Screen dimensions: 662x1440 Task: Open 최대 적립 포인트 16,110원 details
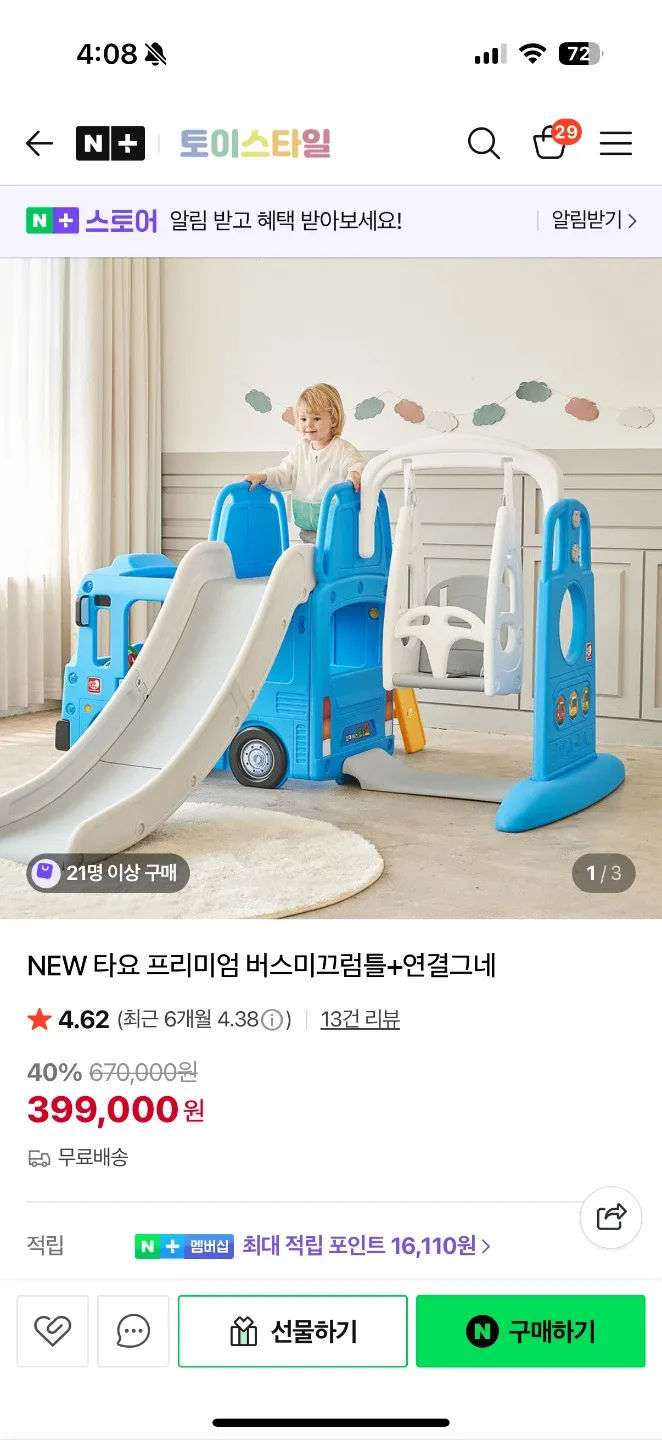[366, 1246]
